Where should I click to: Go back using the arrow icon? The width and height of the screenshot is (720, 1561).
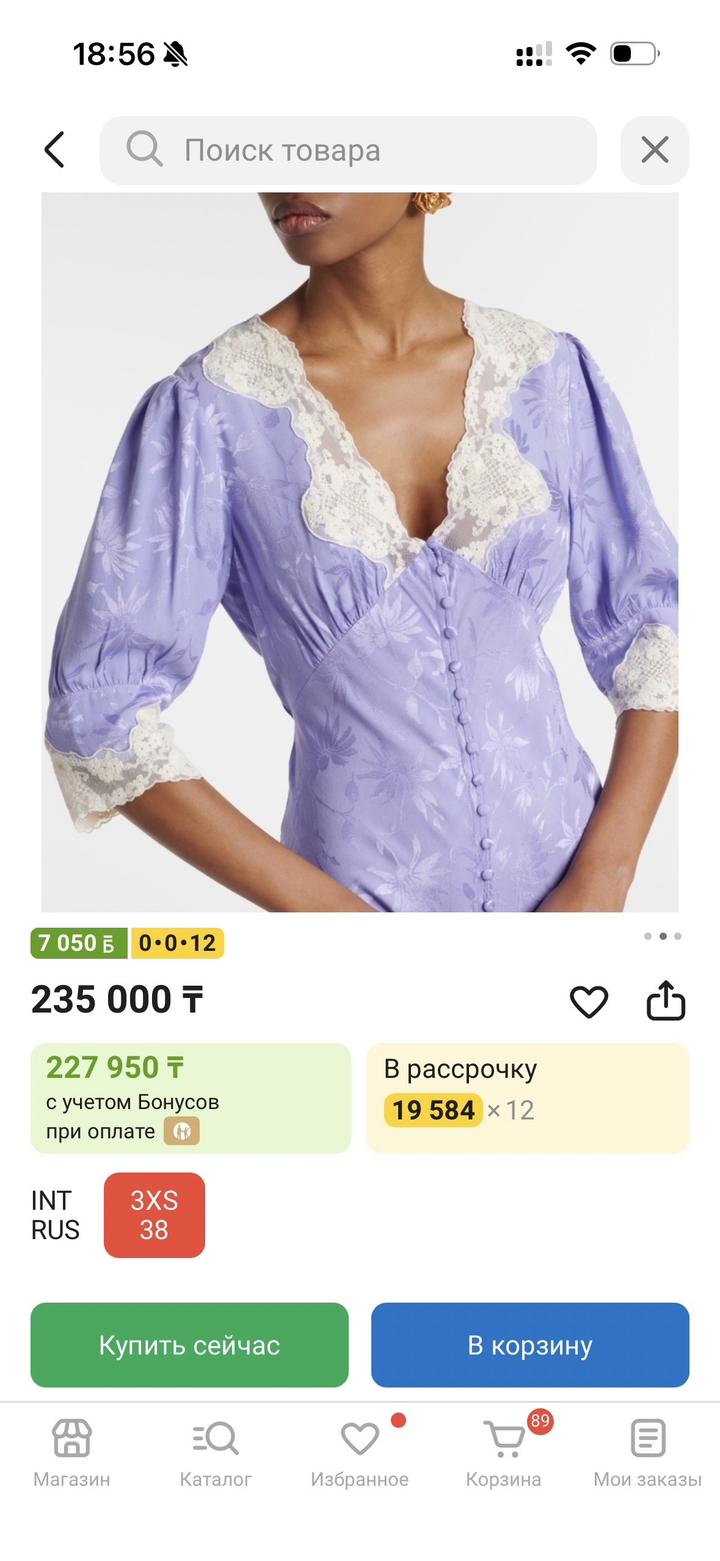click(x=55, y=150)
